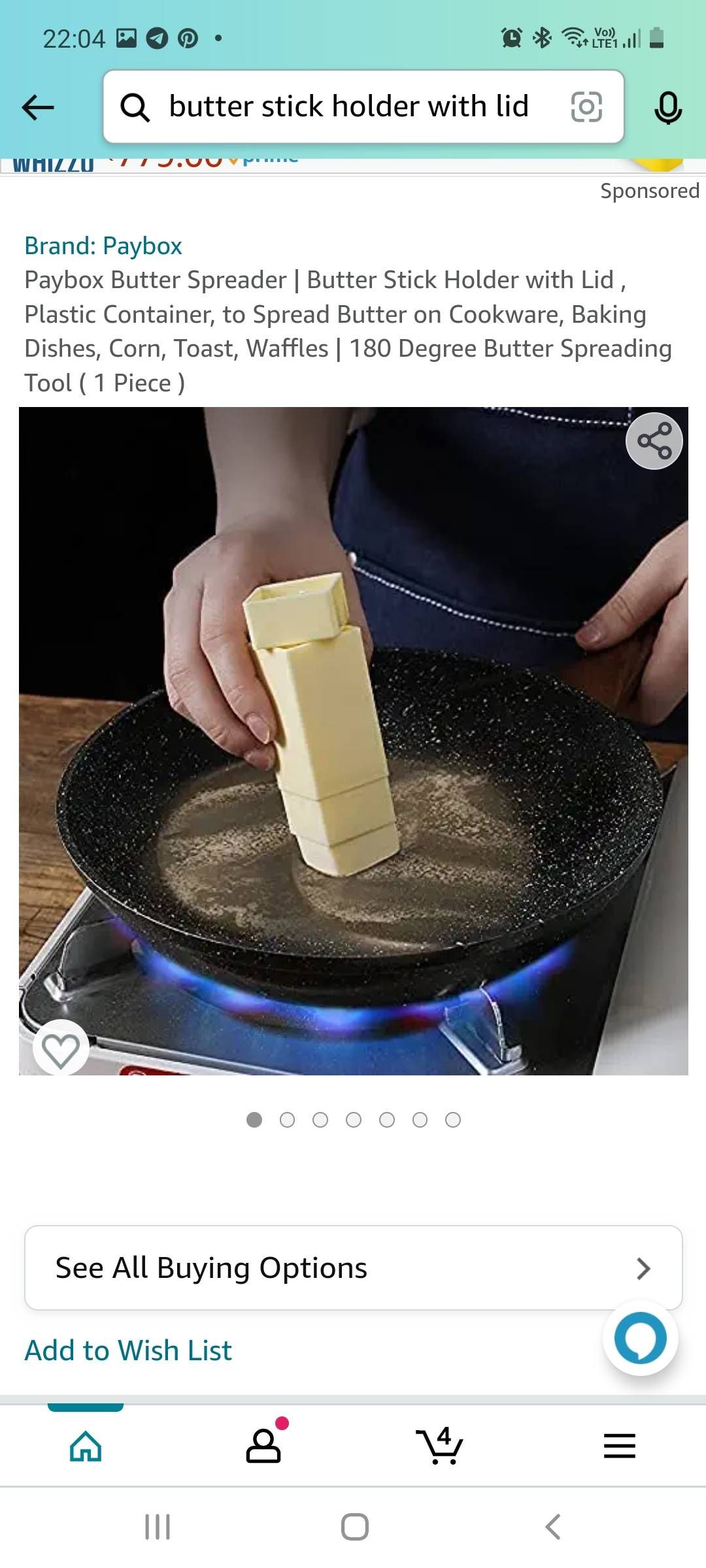Open the hamburger menu tab
Screen dimensions: 706x1568
tap(619, 1445)
